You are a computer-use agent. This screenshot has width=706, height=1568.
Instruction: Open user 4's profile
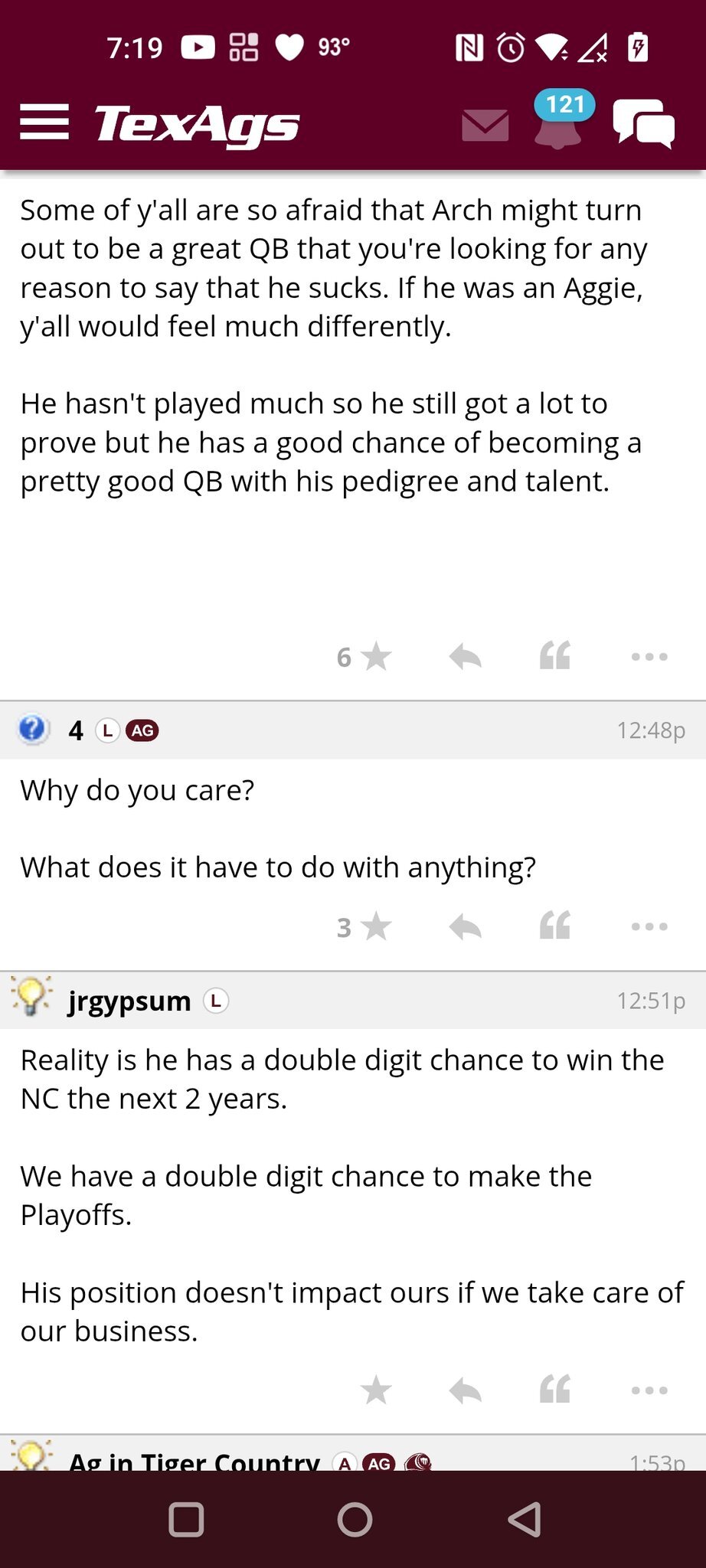point(76,730)
